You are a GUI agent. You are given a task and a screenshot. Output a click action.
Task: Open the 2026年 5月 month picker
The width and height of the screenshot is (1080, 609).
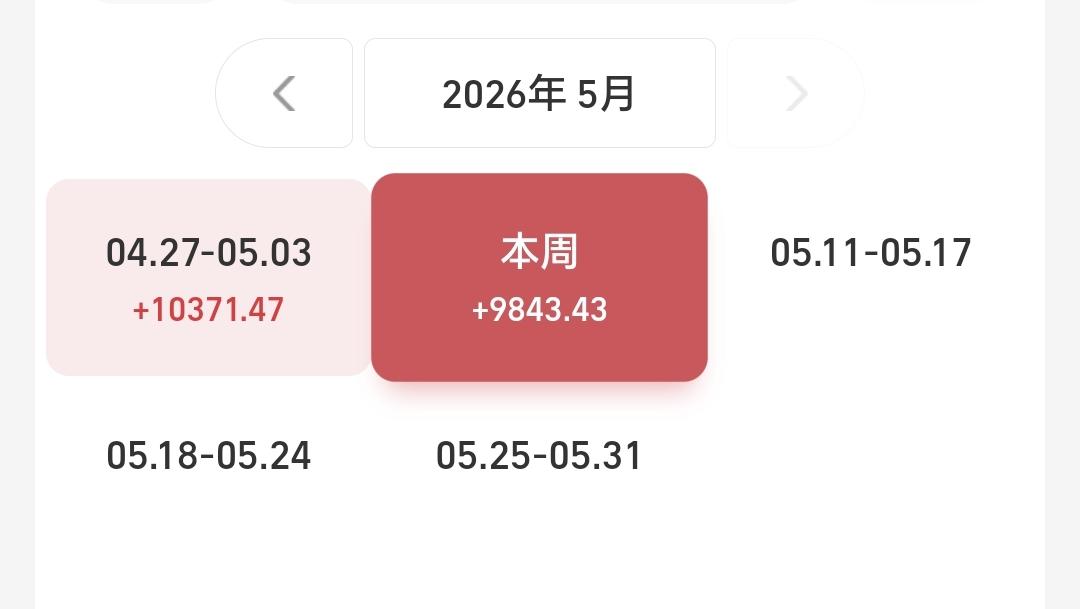point(539,93)
